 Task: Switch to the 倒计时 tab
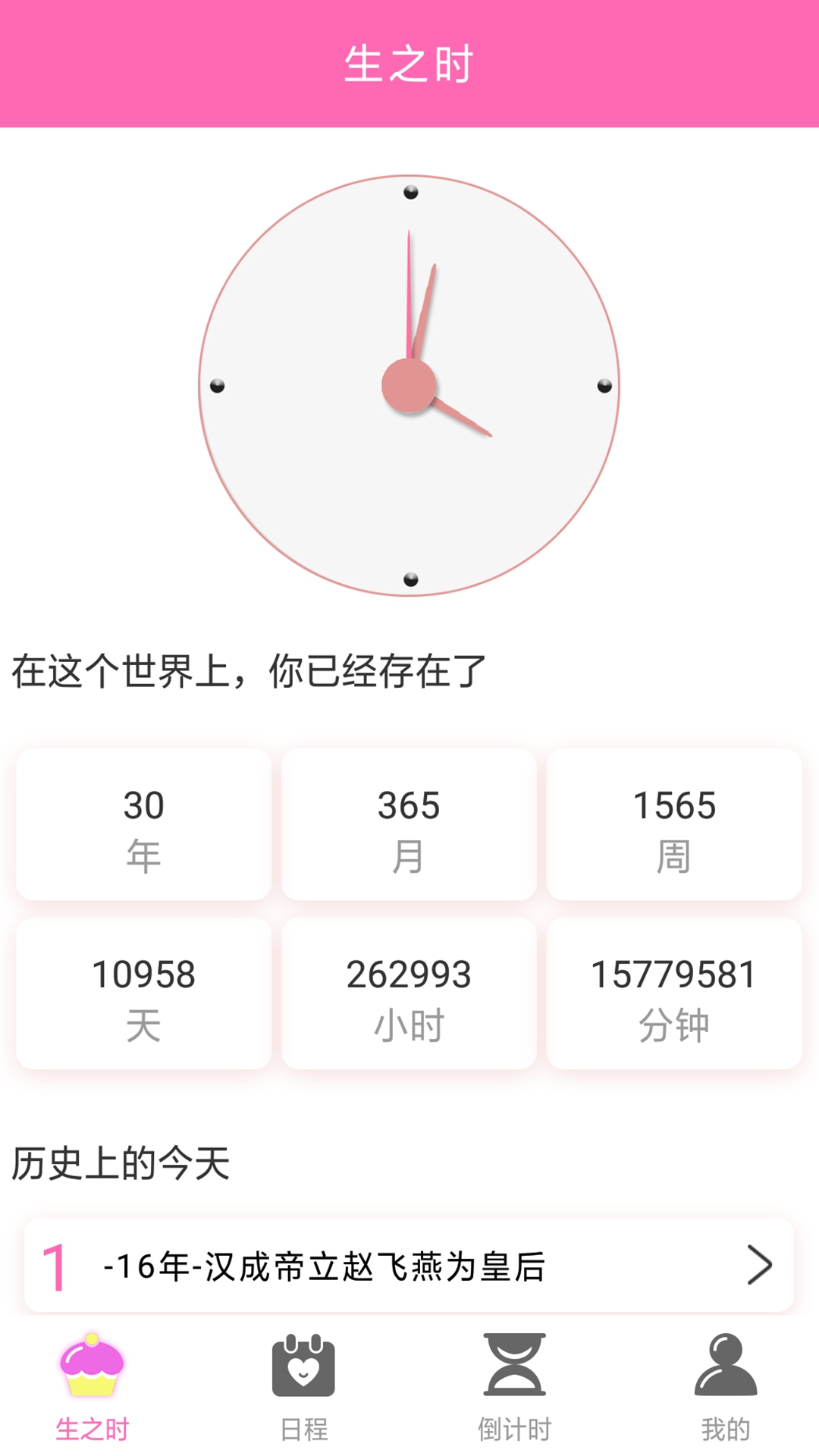pos(515,1429)
